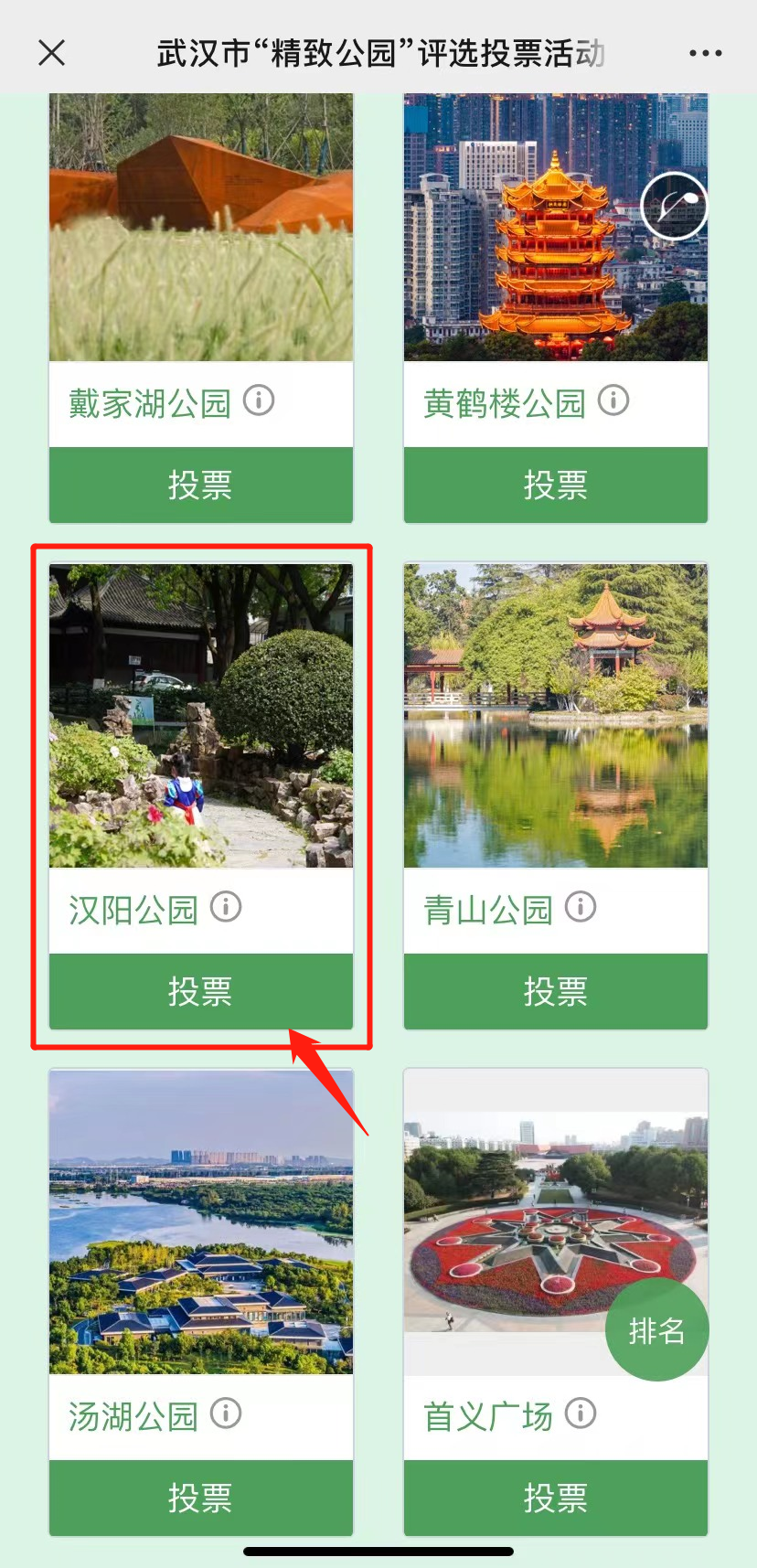757x1568 pixels.
Task: Vote for 汤湖公园
Action: click(x=200, y=1498)
